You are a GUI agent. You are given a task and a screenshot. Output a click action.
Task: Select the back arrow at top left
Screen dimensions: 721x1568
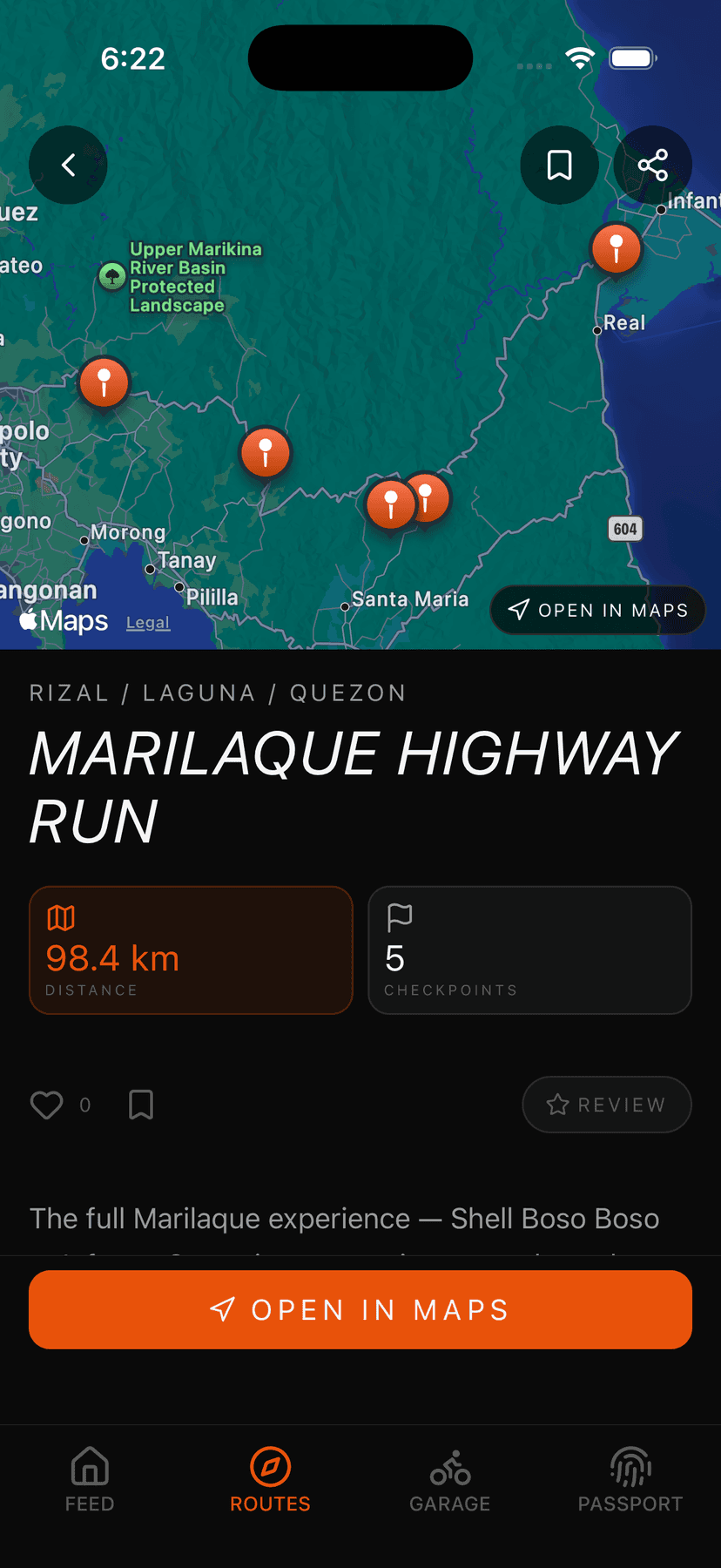click(x=68, y=165)
